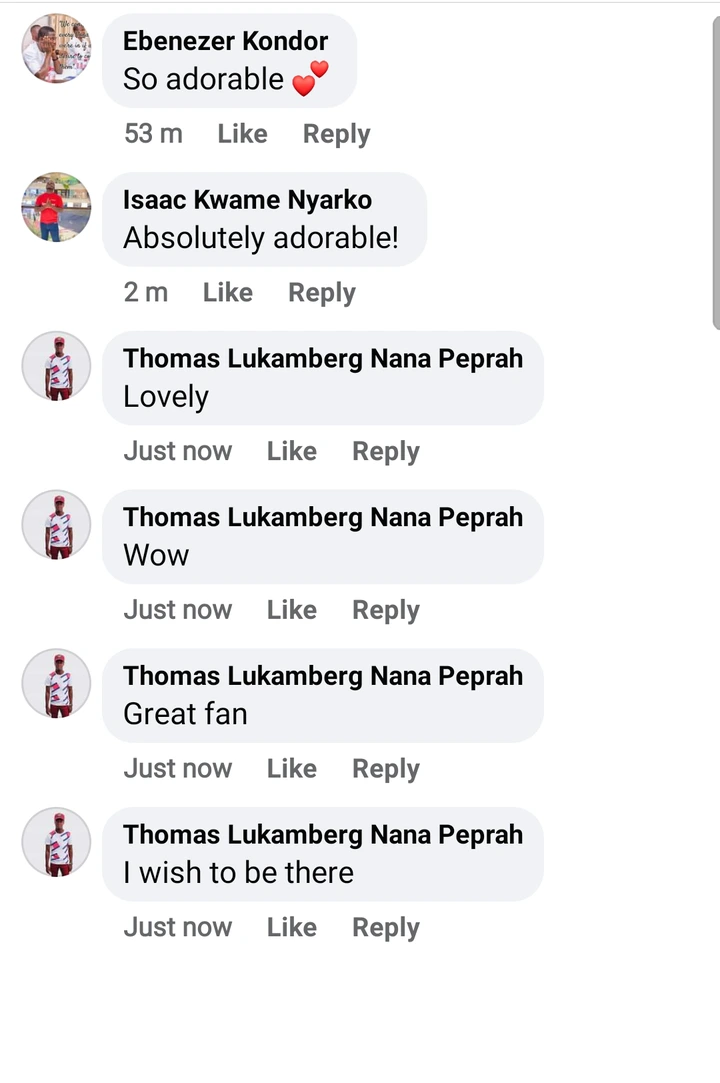Viewport: 720px width, 1083px height.
Task: Like the "Lovely" comment
Action: [291, 452]
